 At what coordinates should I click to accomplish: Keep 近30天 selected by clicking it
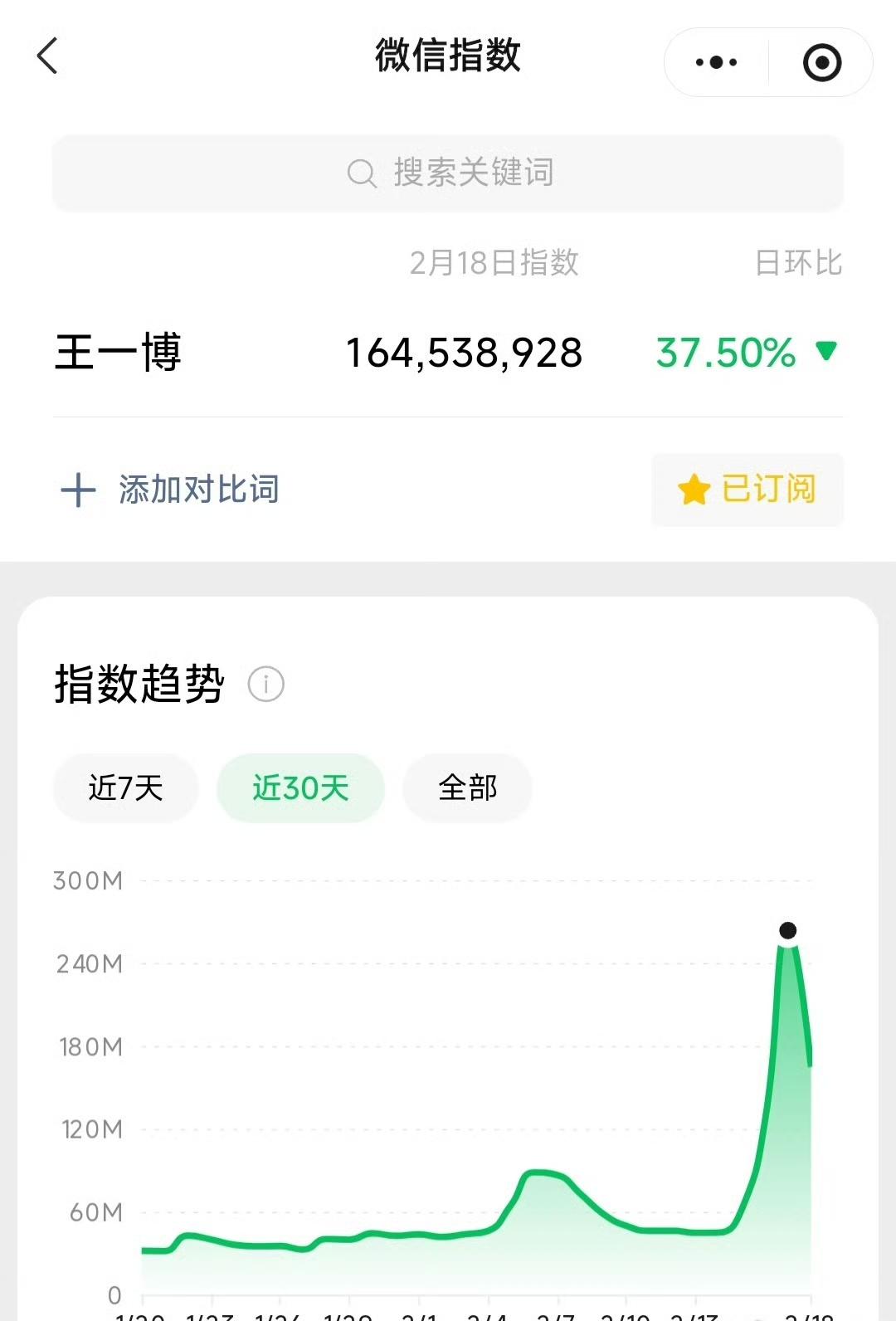300,788
